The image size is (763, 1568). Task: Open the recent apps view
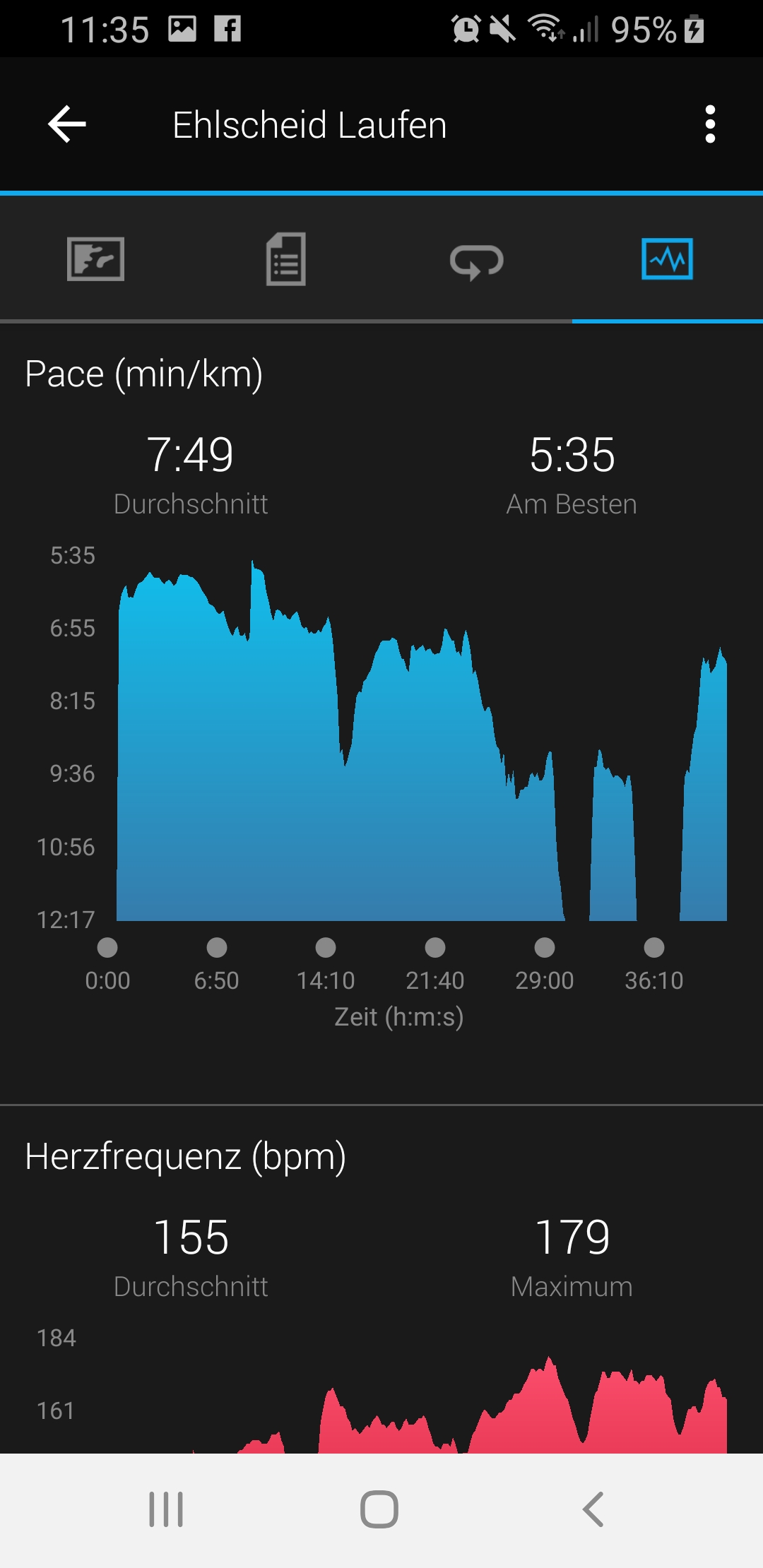166,1509
